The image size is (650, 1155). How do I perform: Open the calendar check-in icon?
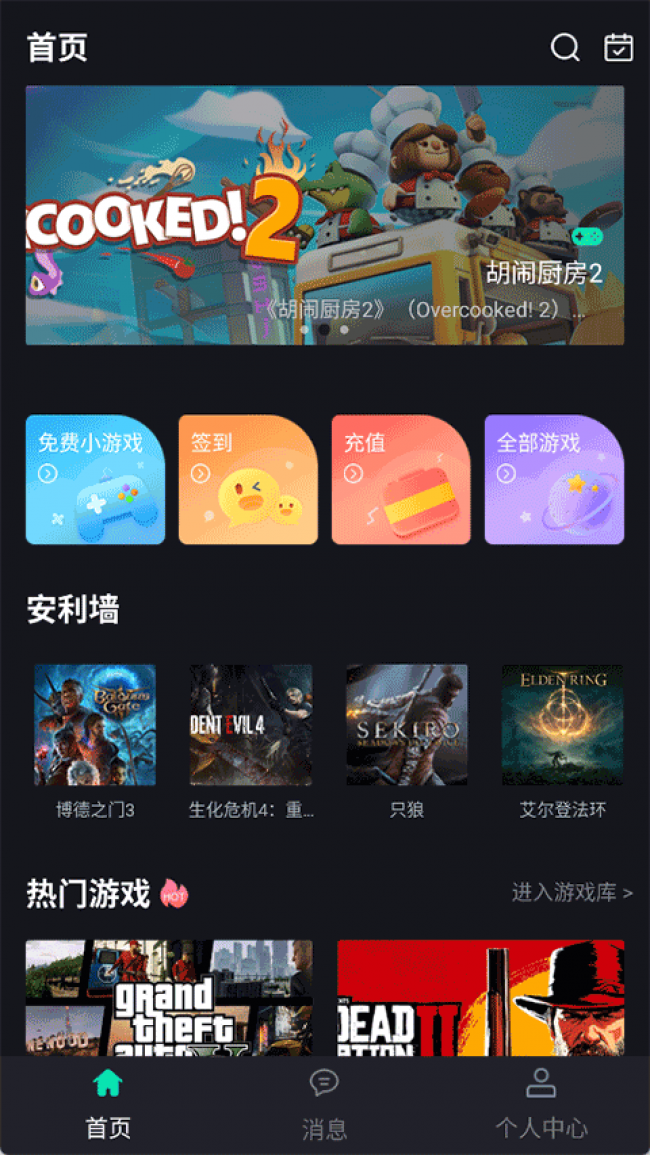coord(619,48)
